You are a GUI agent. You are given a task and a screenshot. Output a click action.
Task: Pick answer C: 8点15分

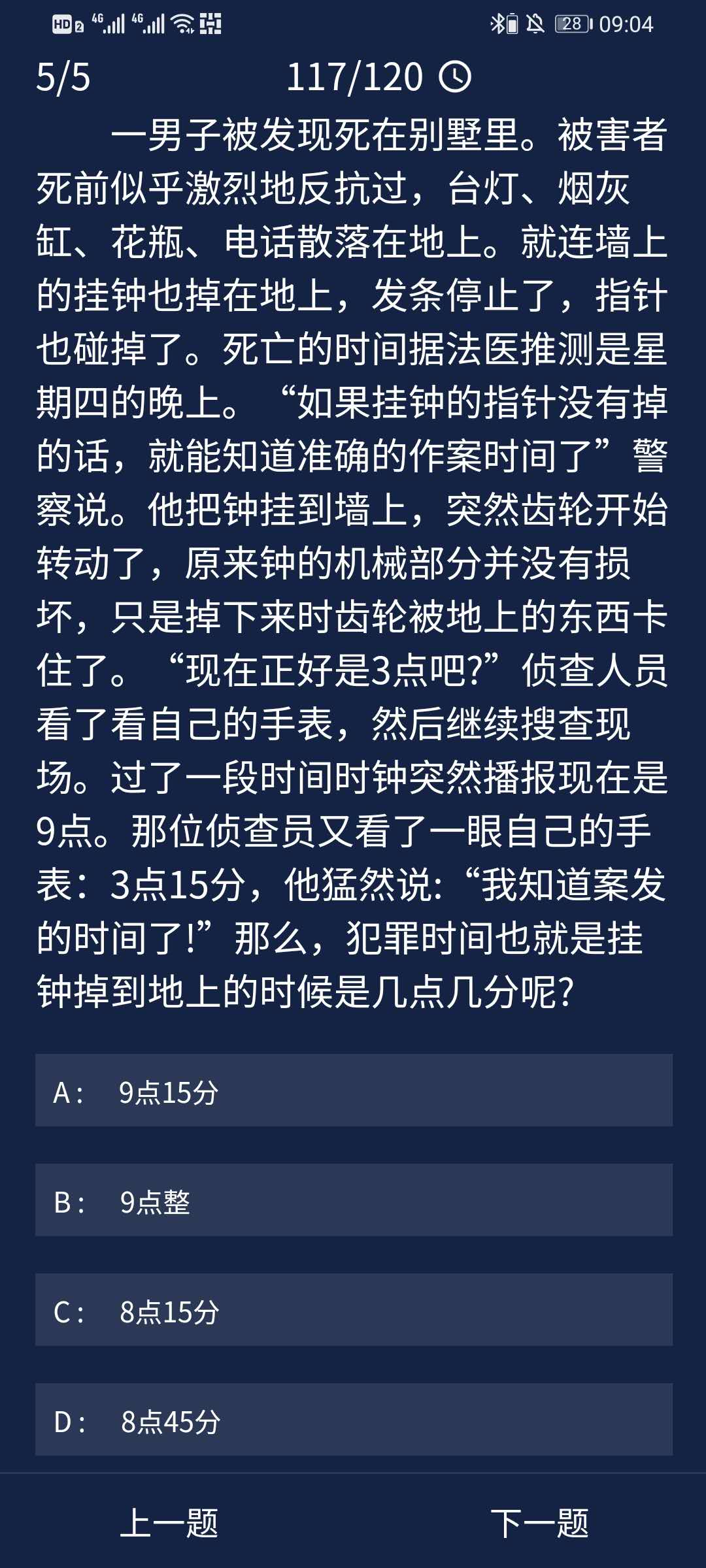(x=353, y=1310)
